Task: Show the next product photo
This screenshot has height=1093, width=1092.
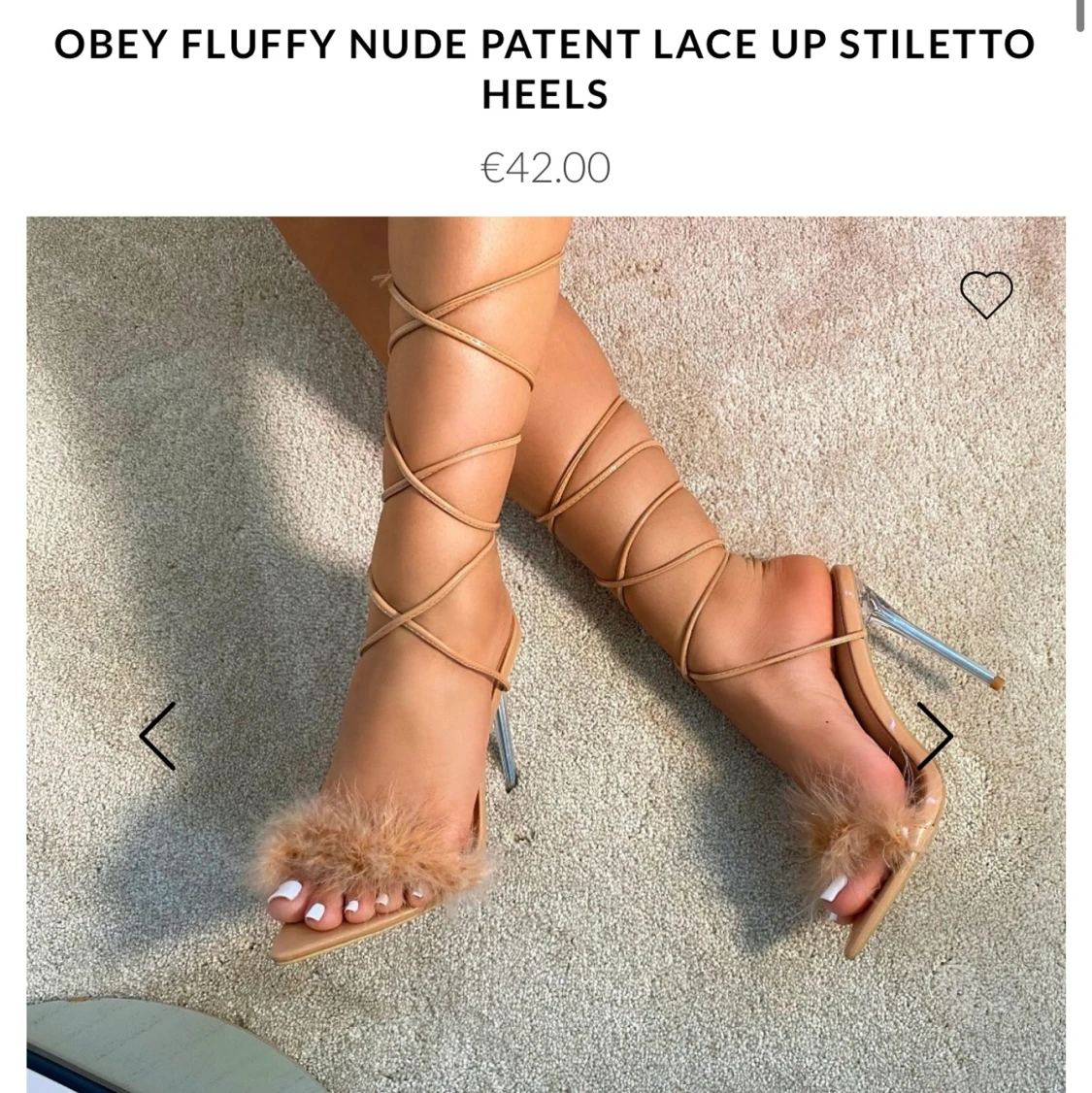Action: click(x=934, y=736)
